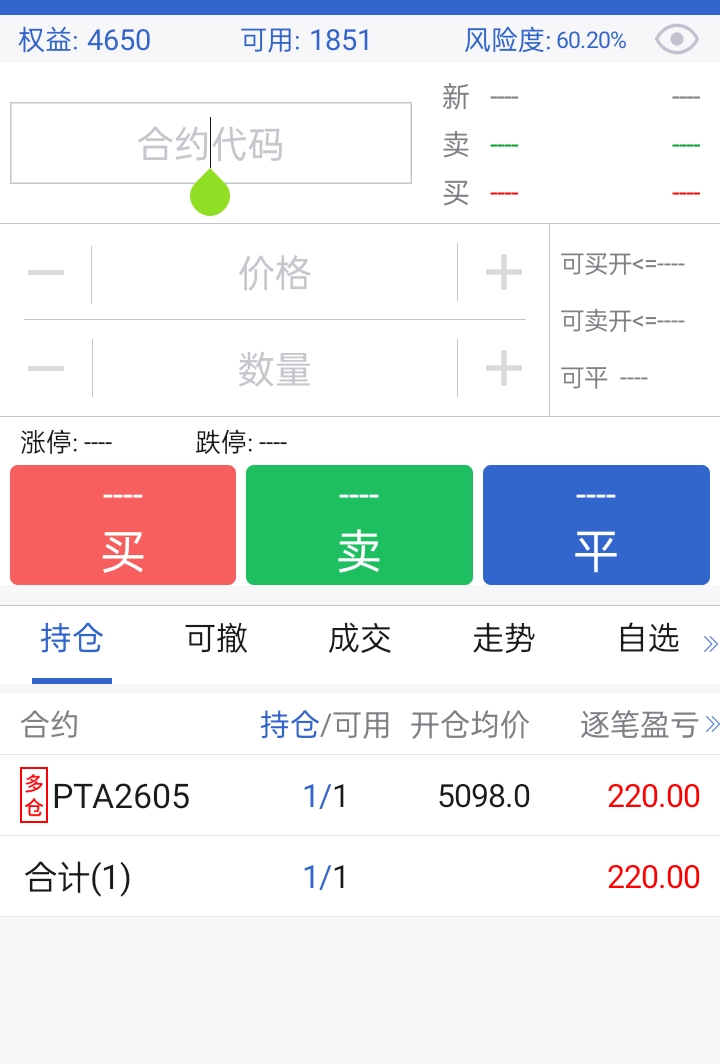Switch to the 持仓 tab
Screen dimensions: 720x1064
[x=72, y=638]
